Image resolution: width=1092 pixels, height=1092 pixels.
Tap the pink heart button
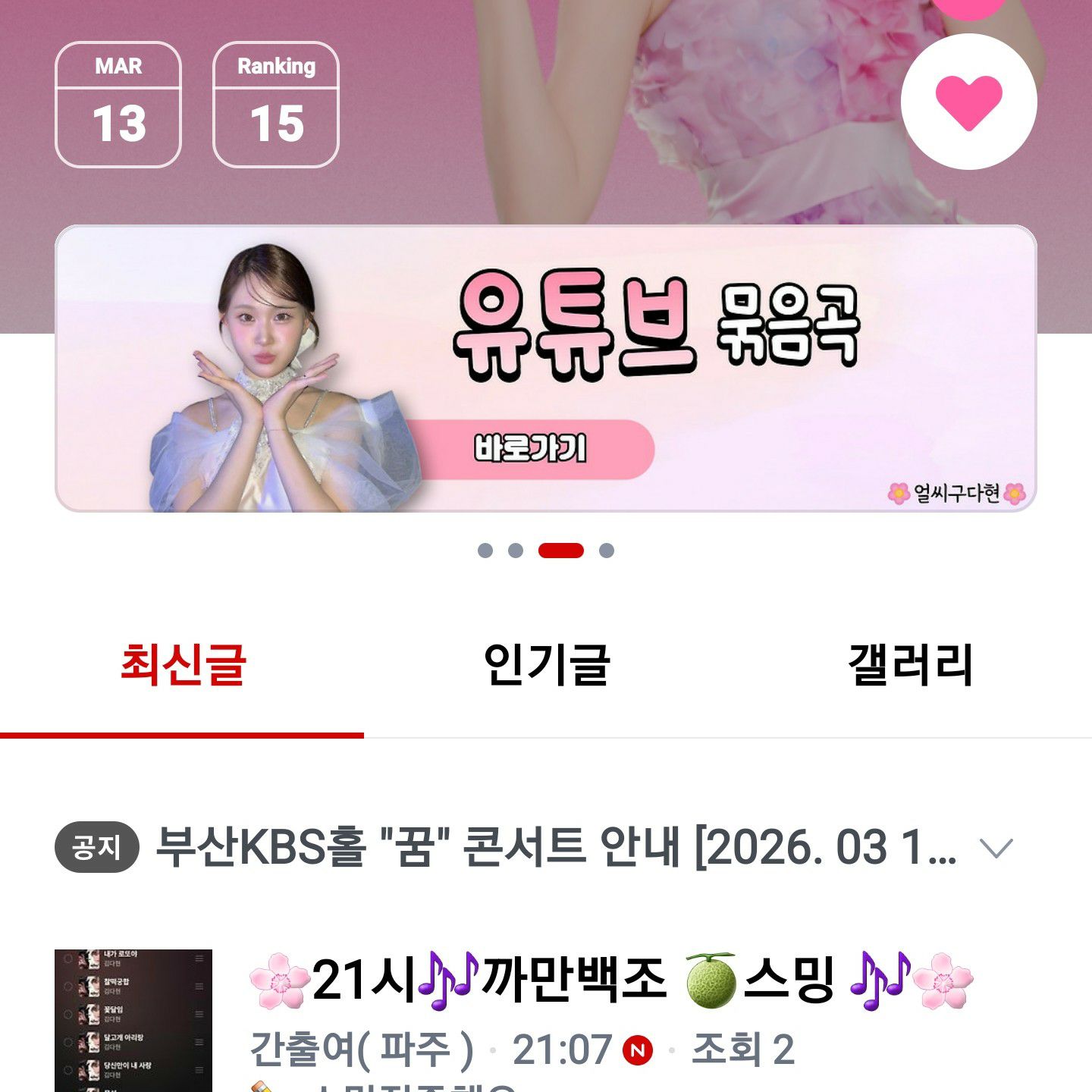click(x=968, y=102)
